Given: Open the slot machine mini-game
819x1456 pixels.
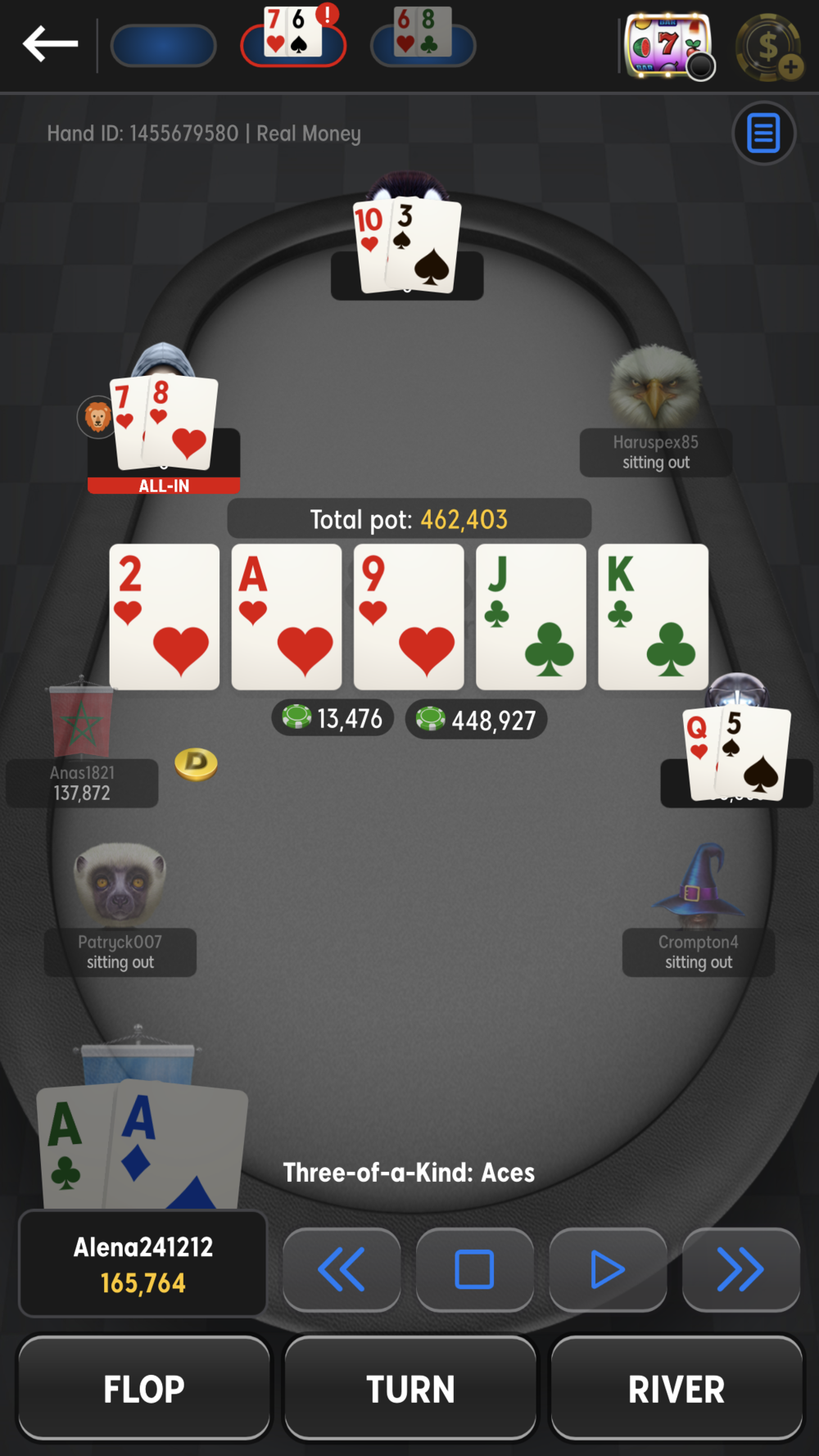Looking at the screenshot, I should pyautogui.click(x=669, y=46).
